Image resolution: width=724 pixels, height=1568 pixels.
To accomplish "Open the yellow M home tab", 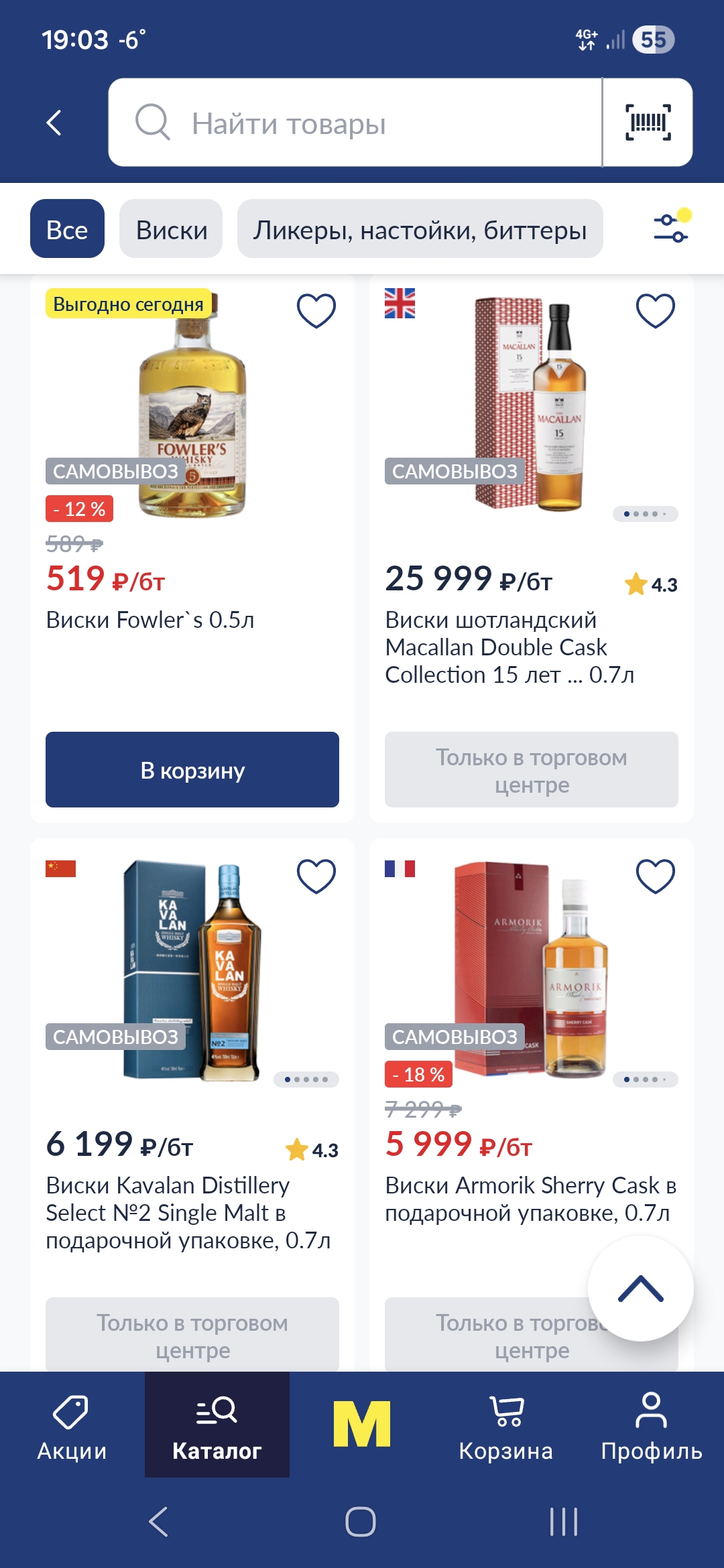I will [362, 1424].
